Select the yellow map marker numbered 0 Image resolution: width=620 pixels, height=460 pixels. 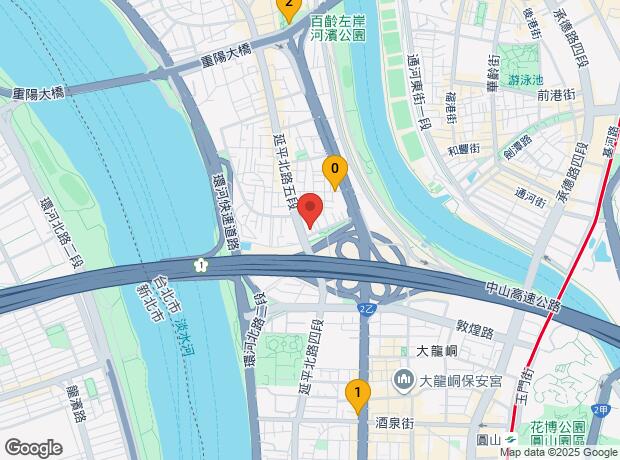click(x=335, y=170)
